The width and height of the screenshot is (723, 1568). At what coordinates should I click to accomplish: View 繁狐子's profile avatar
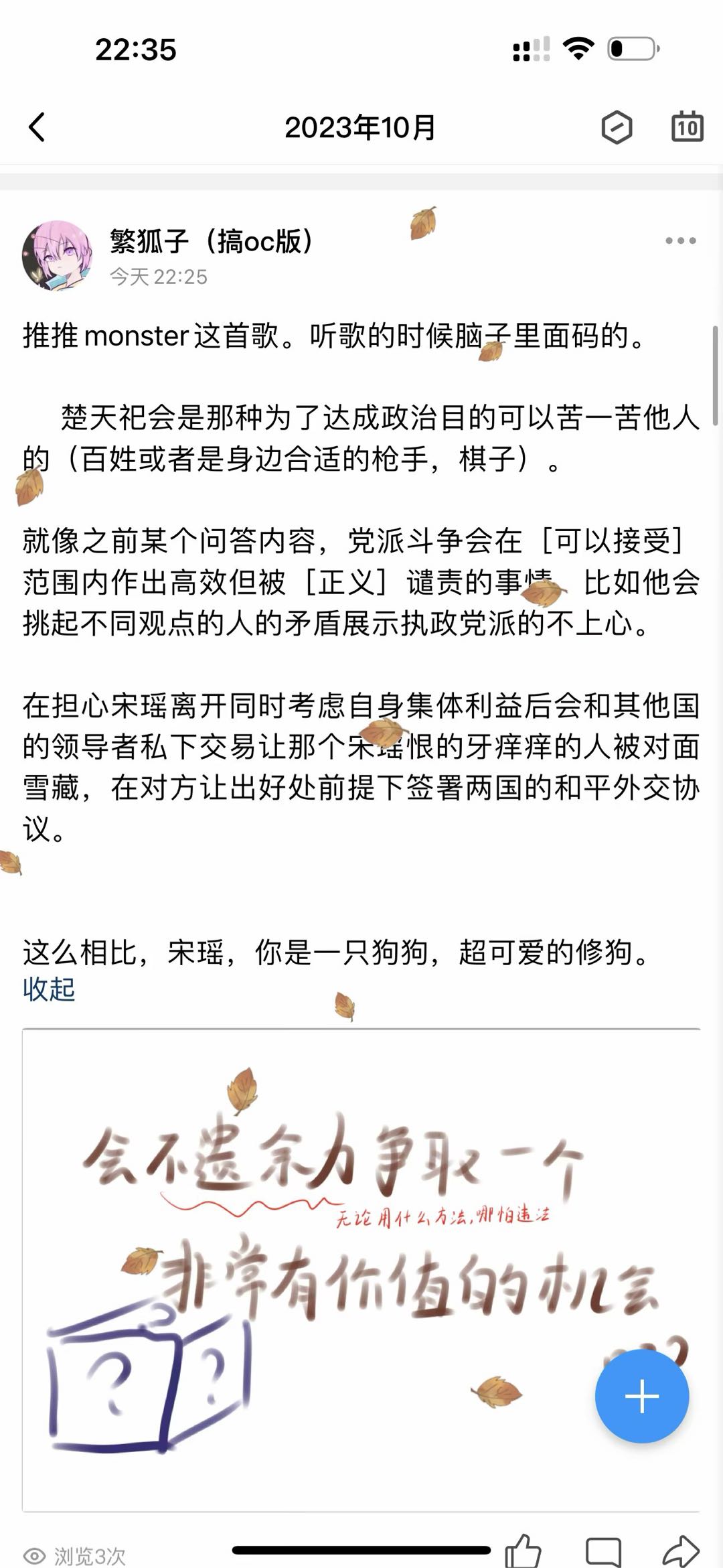click(x=58, y=255)
